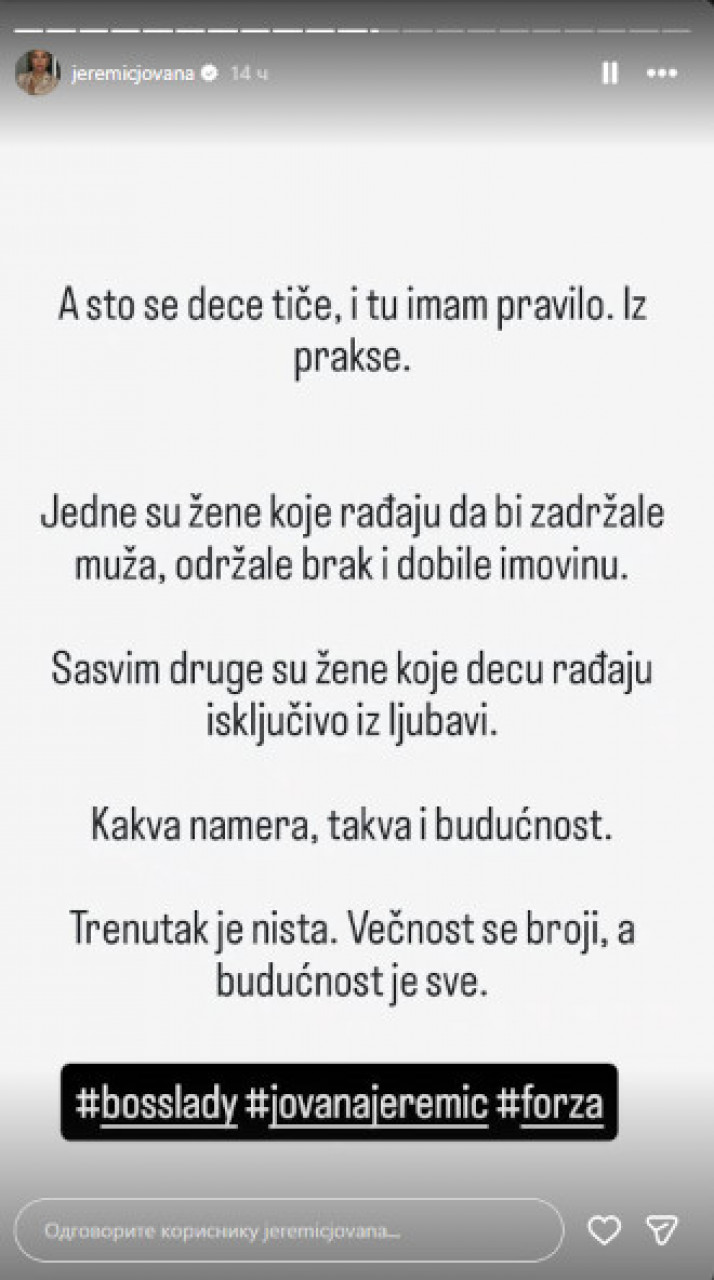
Task: Share the story via paper plane icon
Action: tap(662, 1230)
